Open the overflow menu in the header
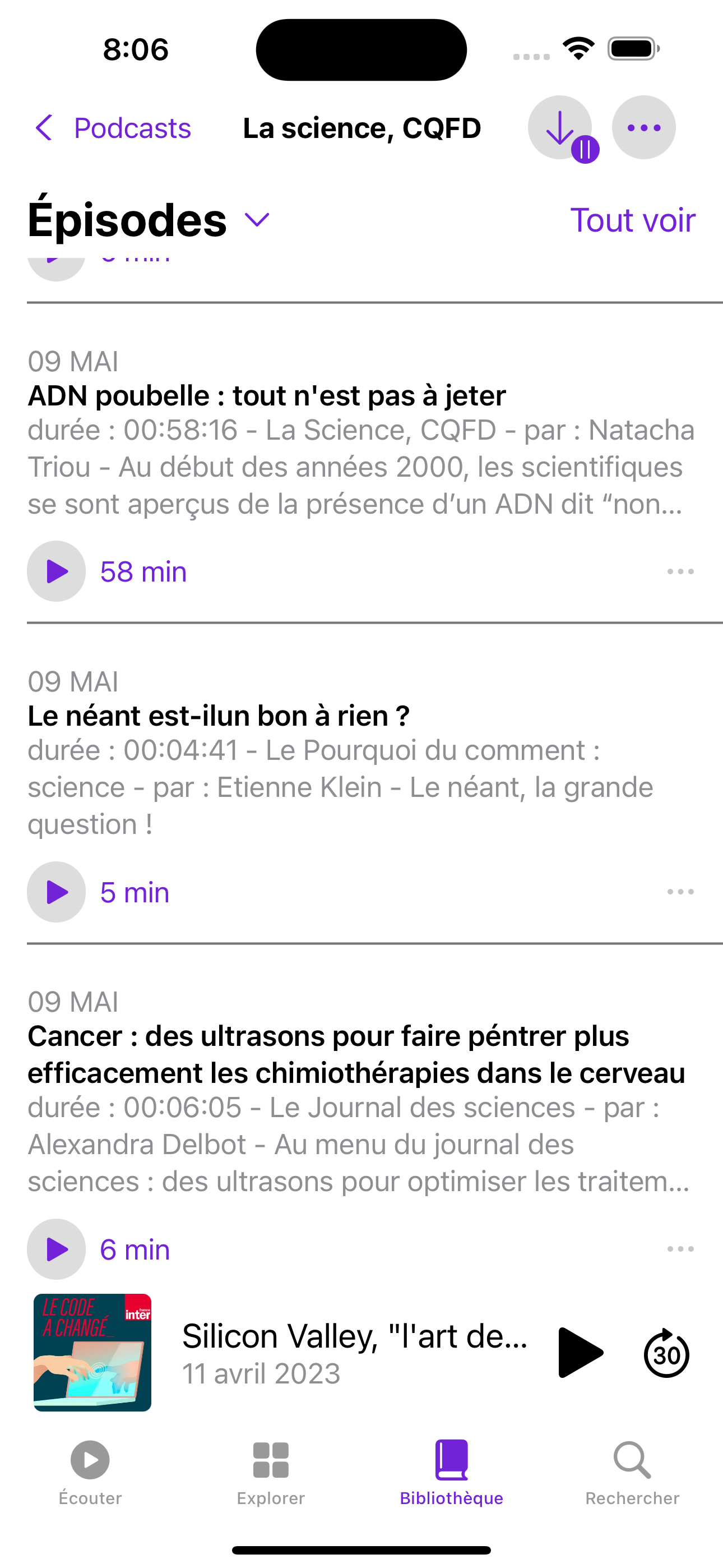The width and height of the screenshot is (723, 1568). (x=643, y=128)
